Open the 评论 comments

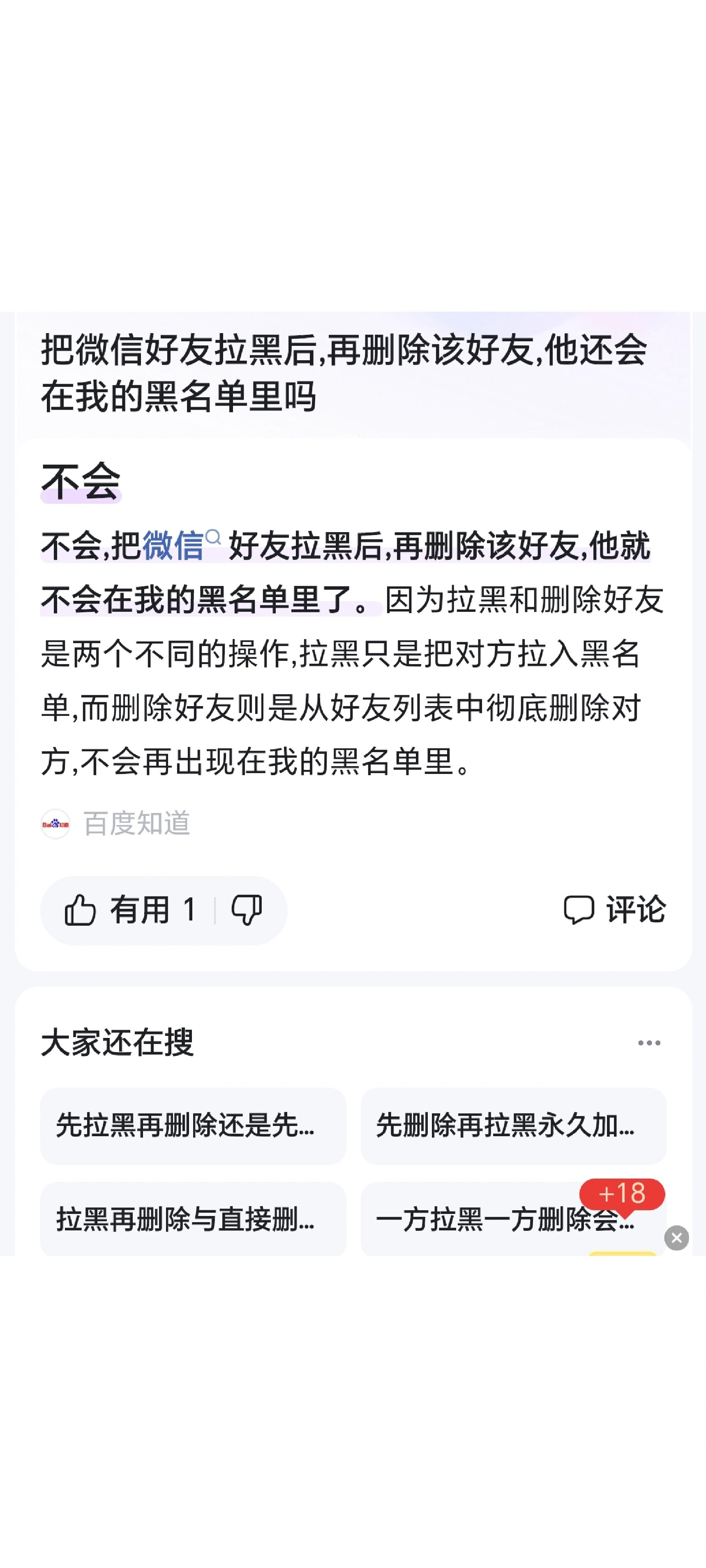pyautogui.click(x=615, y=910)
